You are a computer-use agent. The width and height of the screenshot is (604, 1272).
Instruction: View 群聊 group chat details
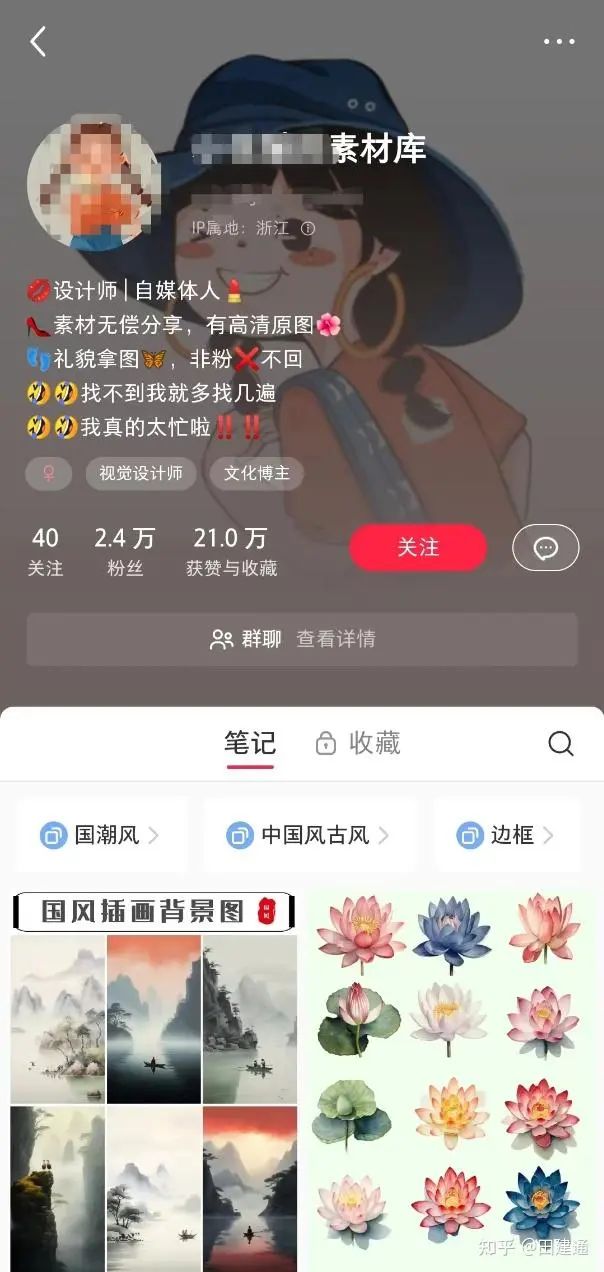(302, 639)
